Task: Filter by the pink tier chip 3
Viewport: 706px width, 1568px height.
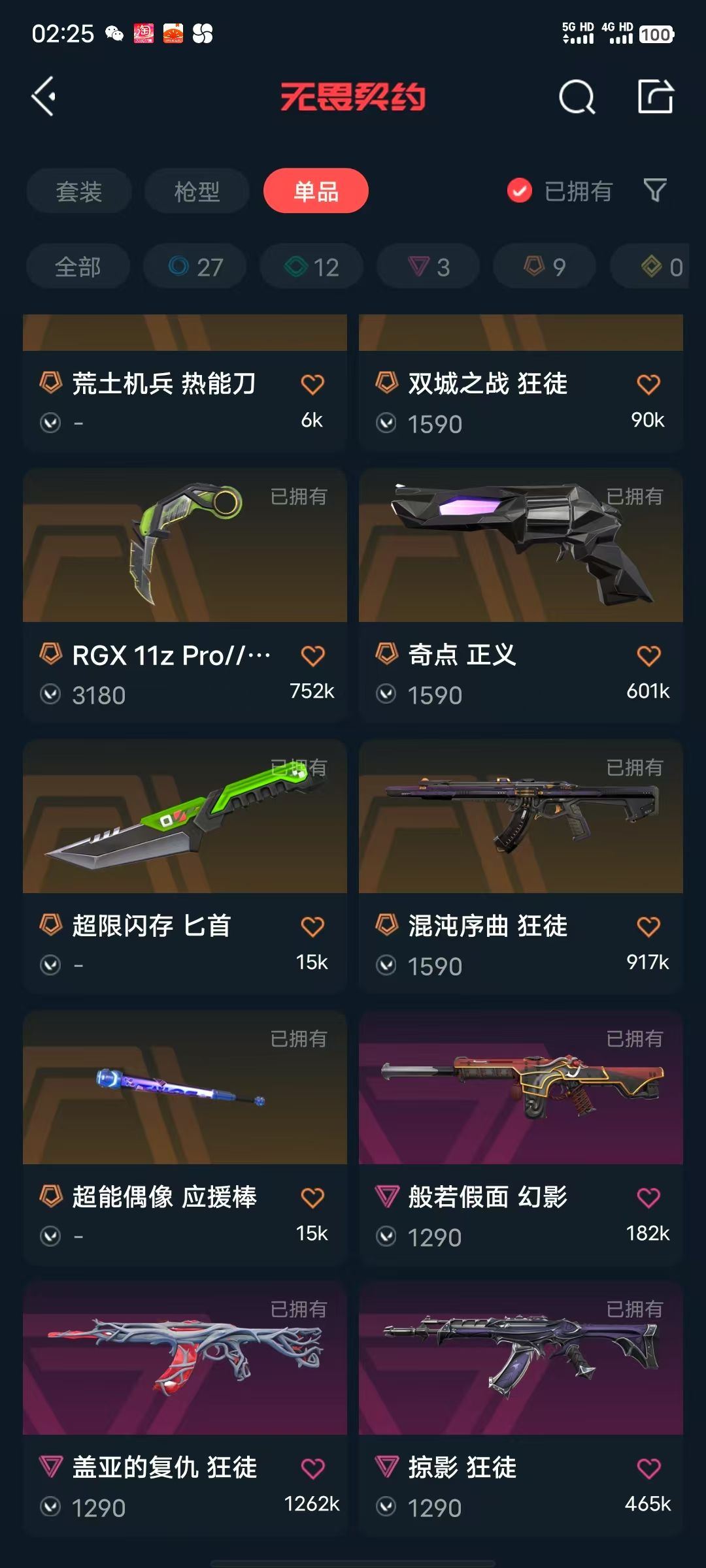Action: coord(428,267)
